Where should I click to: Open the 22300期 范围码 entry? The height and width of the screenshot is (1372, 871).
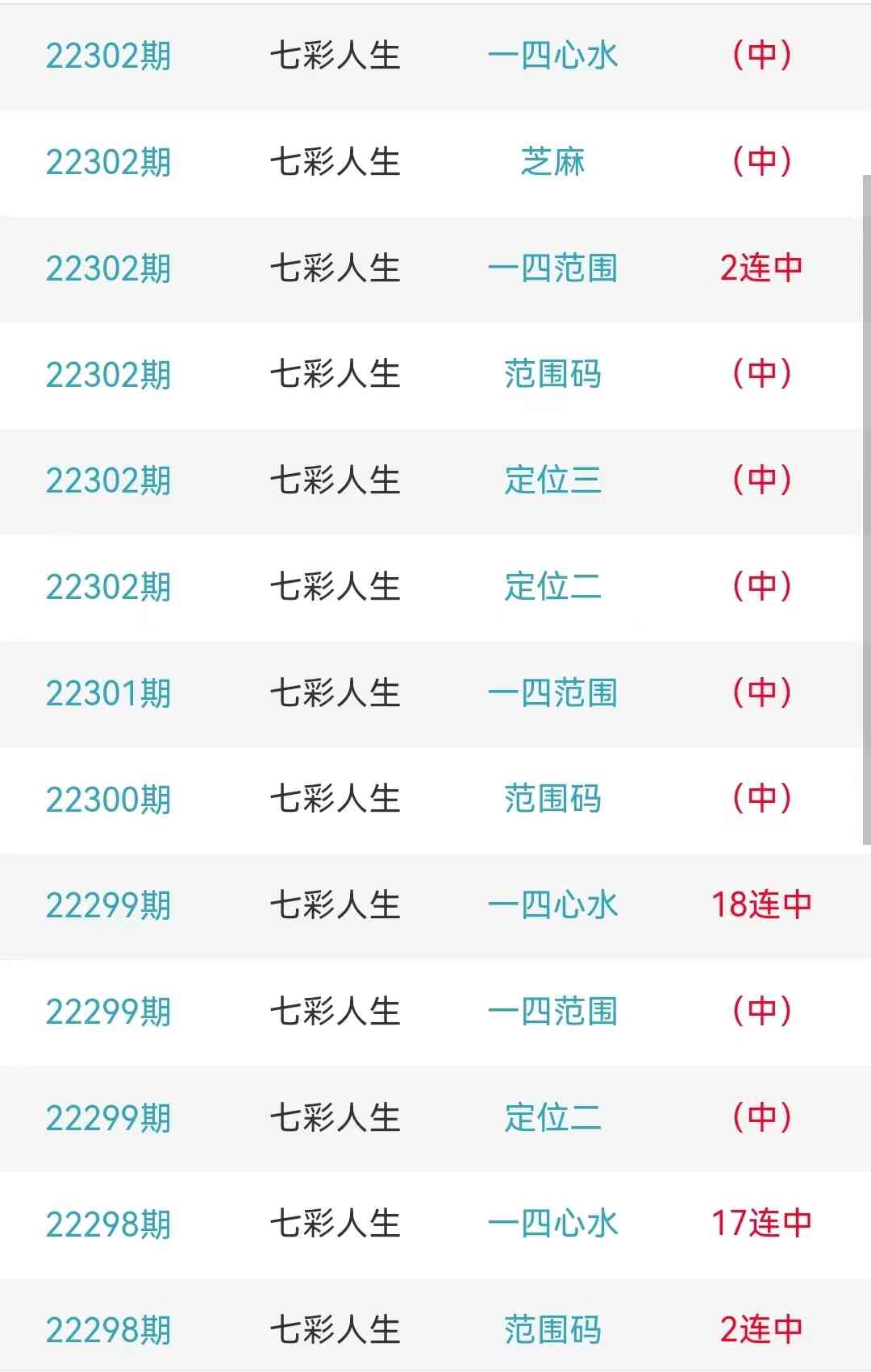[552, 800]
